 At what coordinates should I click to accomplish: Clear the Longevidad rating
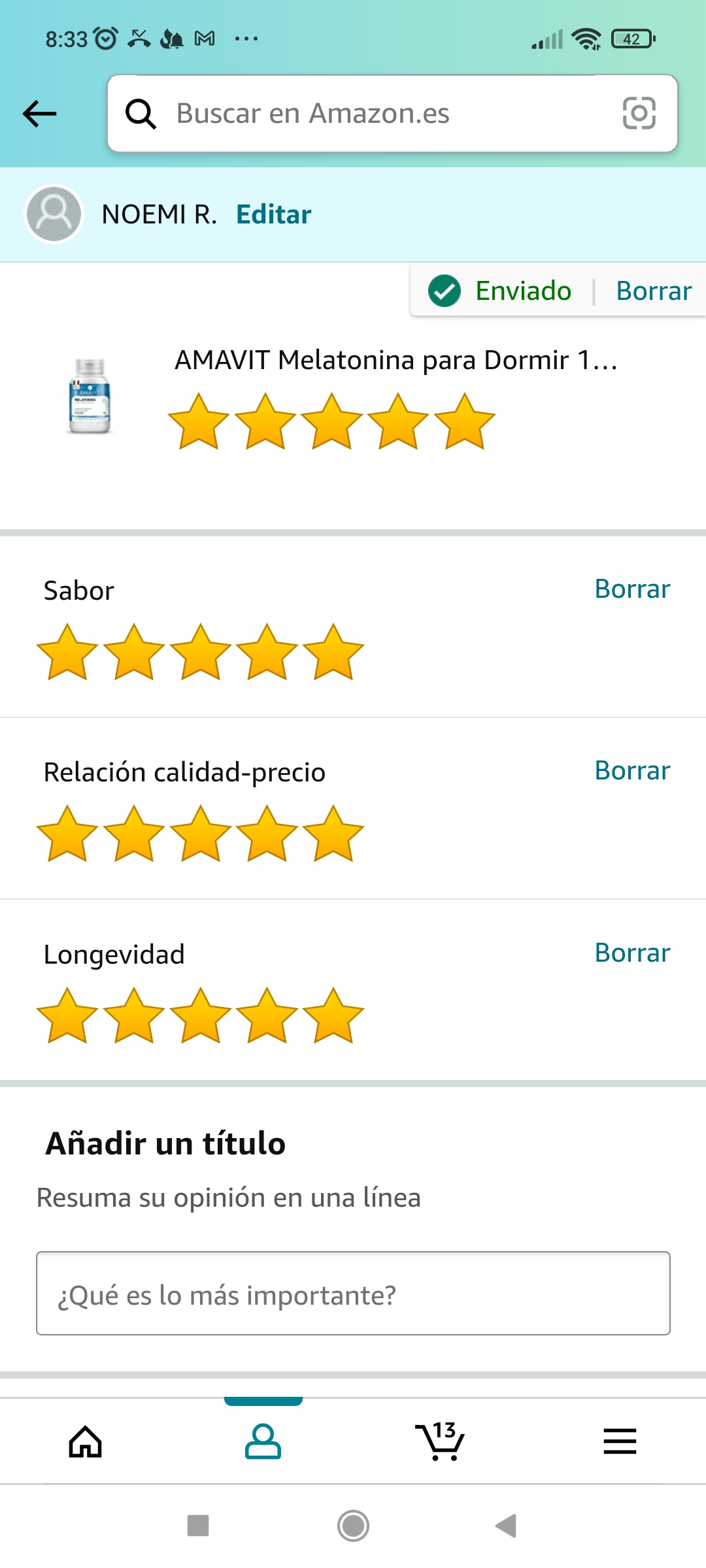pyautogui.click(x=631, y=953)
